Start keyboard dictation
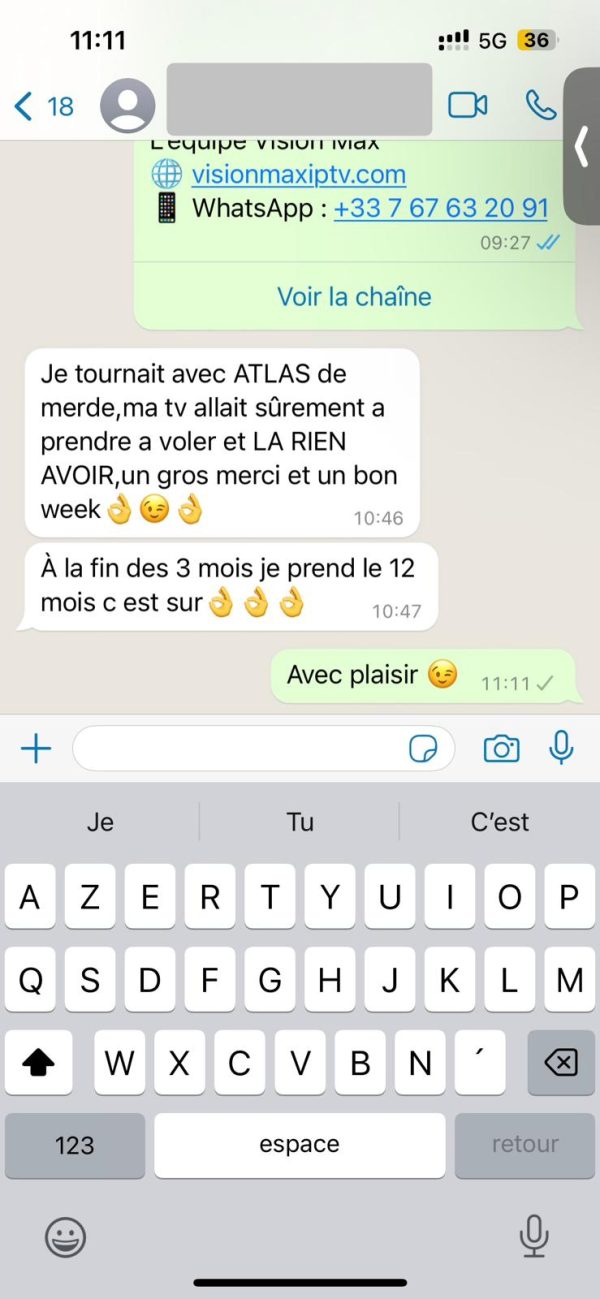Image resolution: width=600 pixels, height=1299 pixels. click(534, 1237)
